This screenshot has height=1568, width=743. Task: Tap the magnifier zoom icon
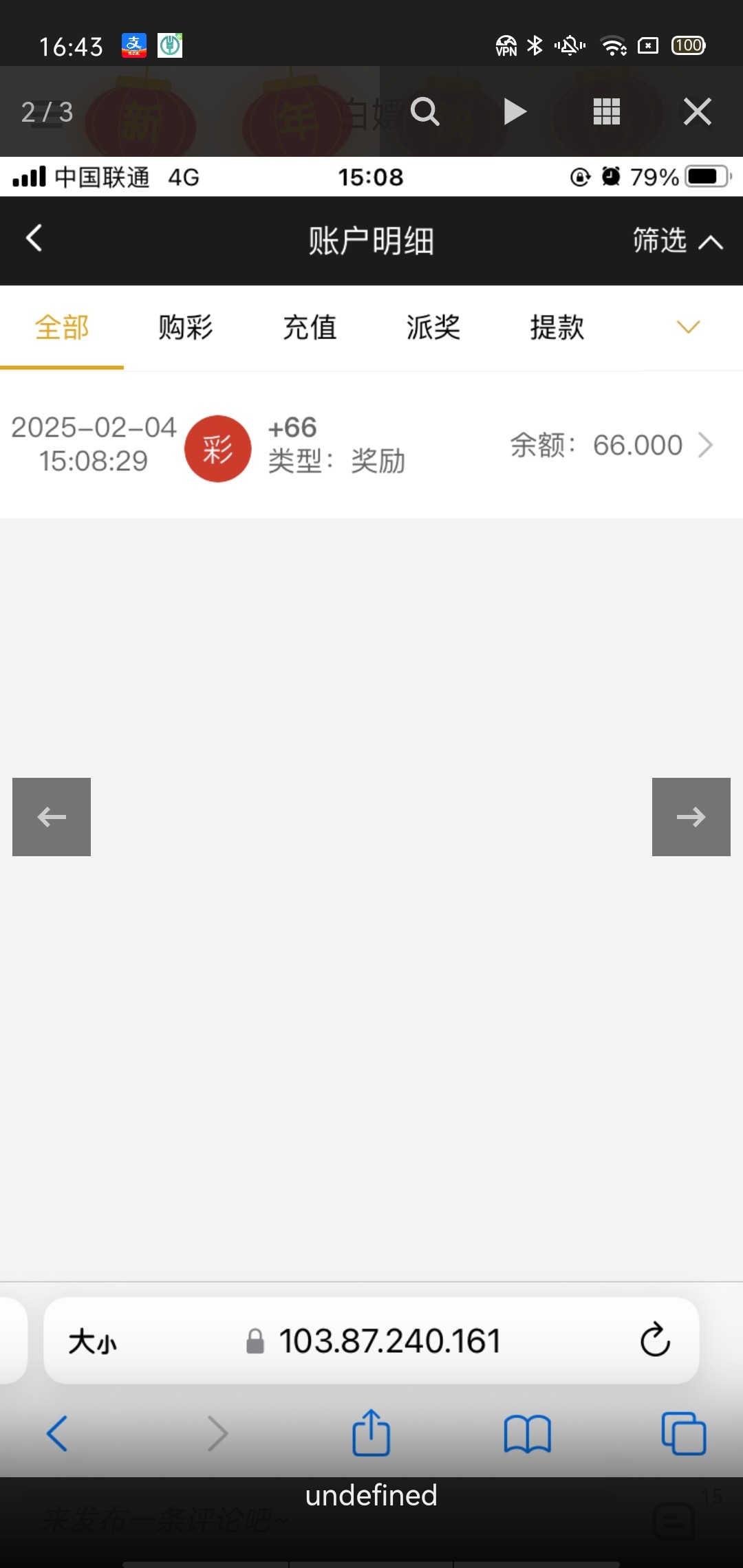[424, 111]
